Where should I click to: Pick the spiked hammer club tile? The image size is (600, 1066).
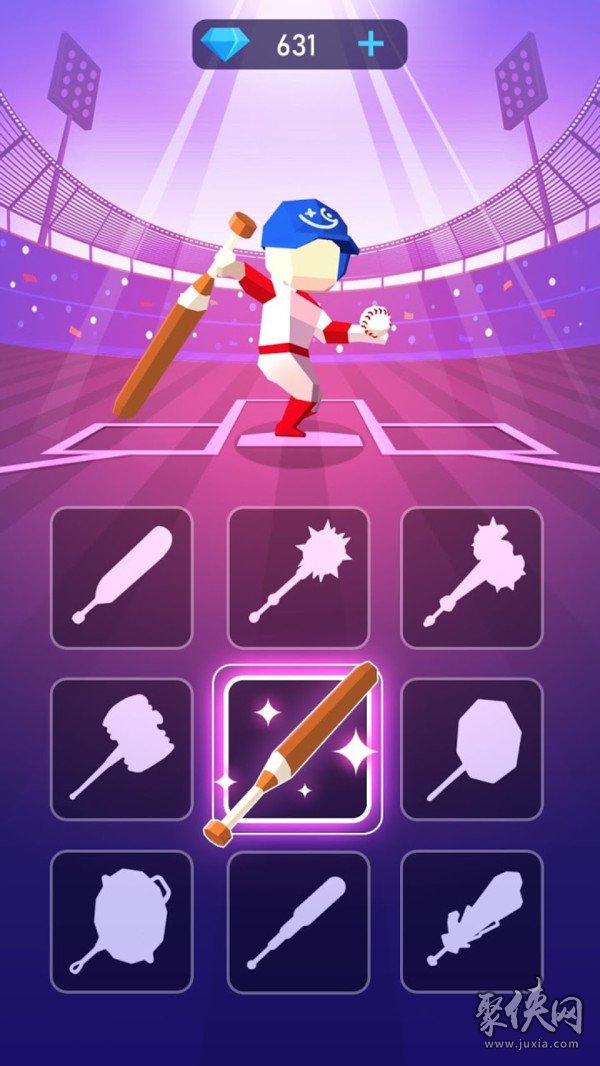472,577
